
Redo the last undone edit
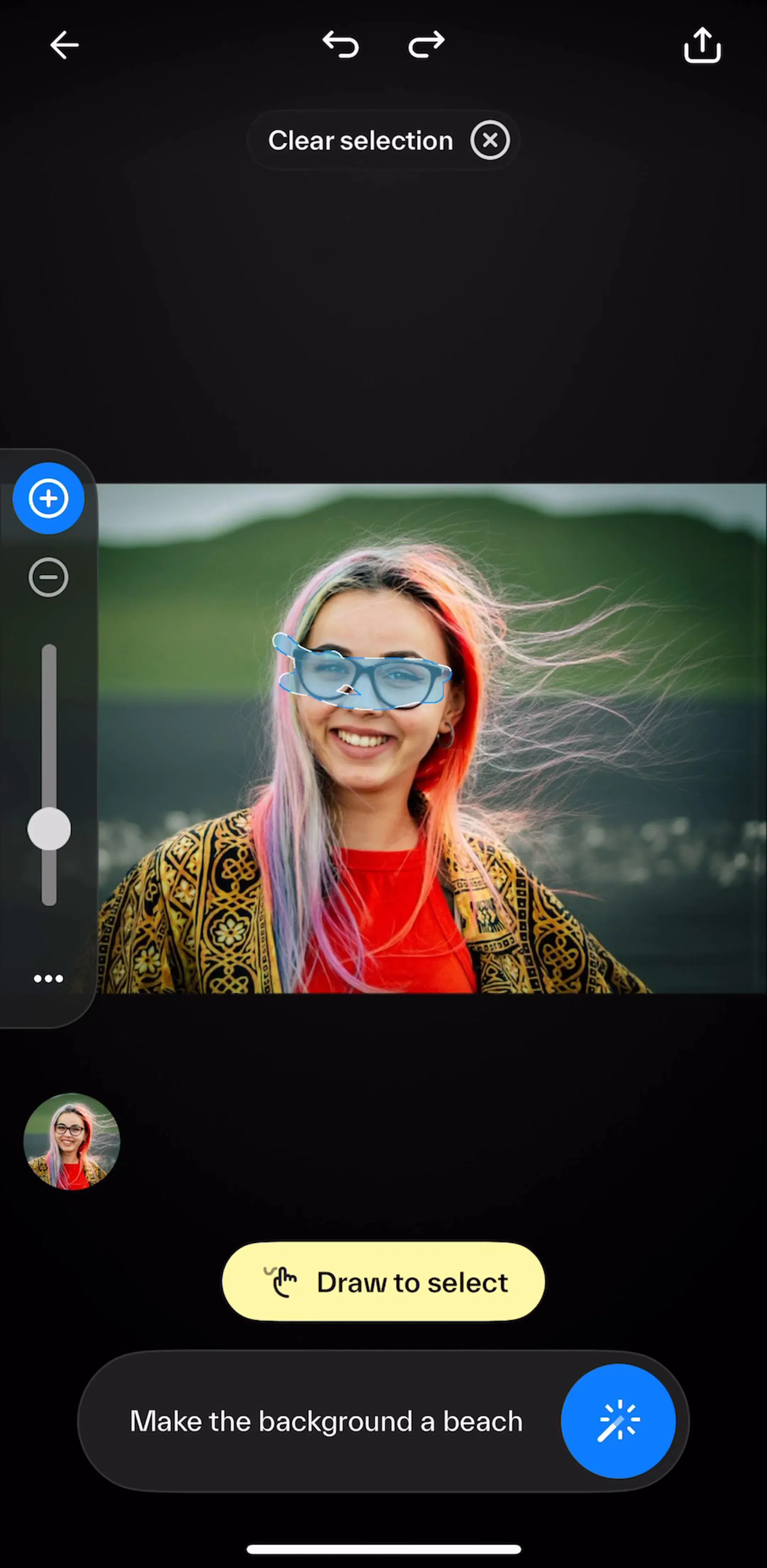click(x=426, y=44)
